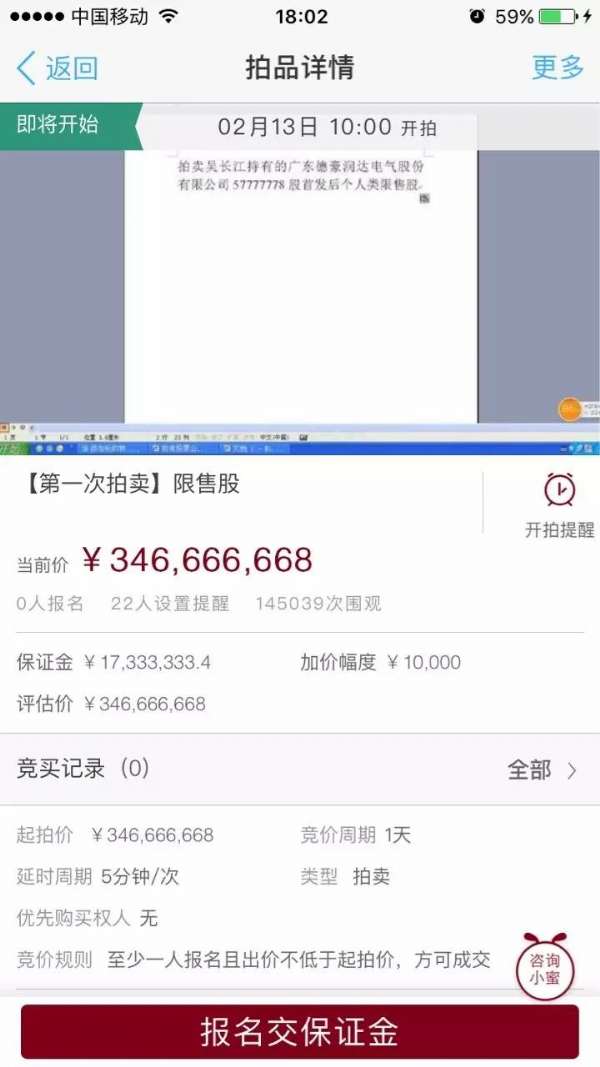Go back using the 返回 button
This screenshot has height=1067, width=600.
pos(58,68)
